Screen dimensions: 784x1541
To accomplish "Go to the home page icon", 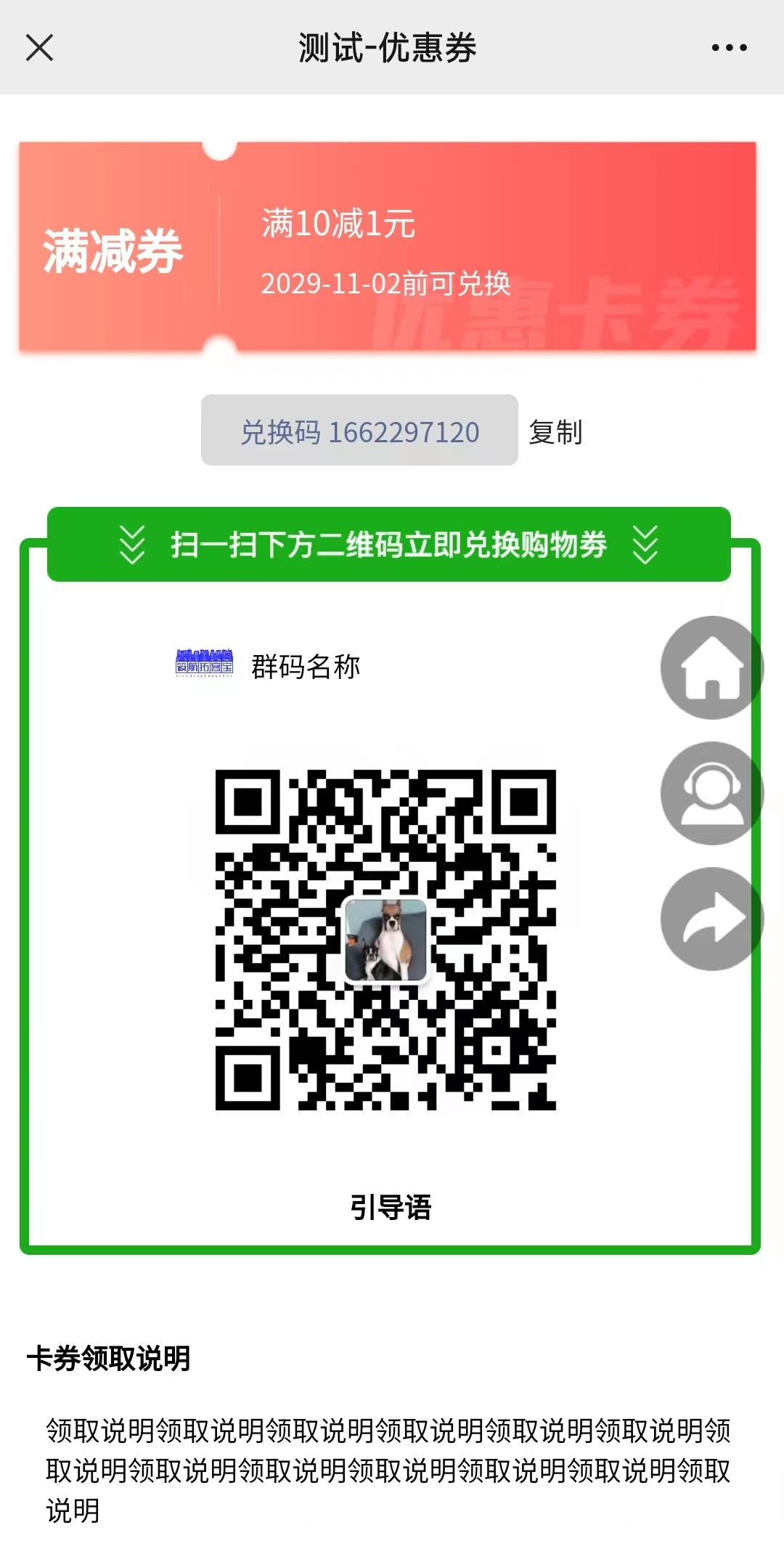I will [x=711, y=667].
